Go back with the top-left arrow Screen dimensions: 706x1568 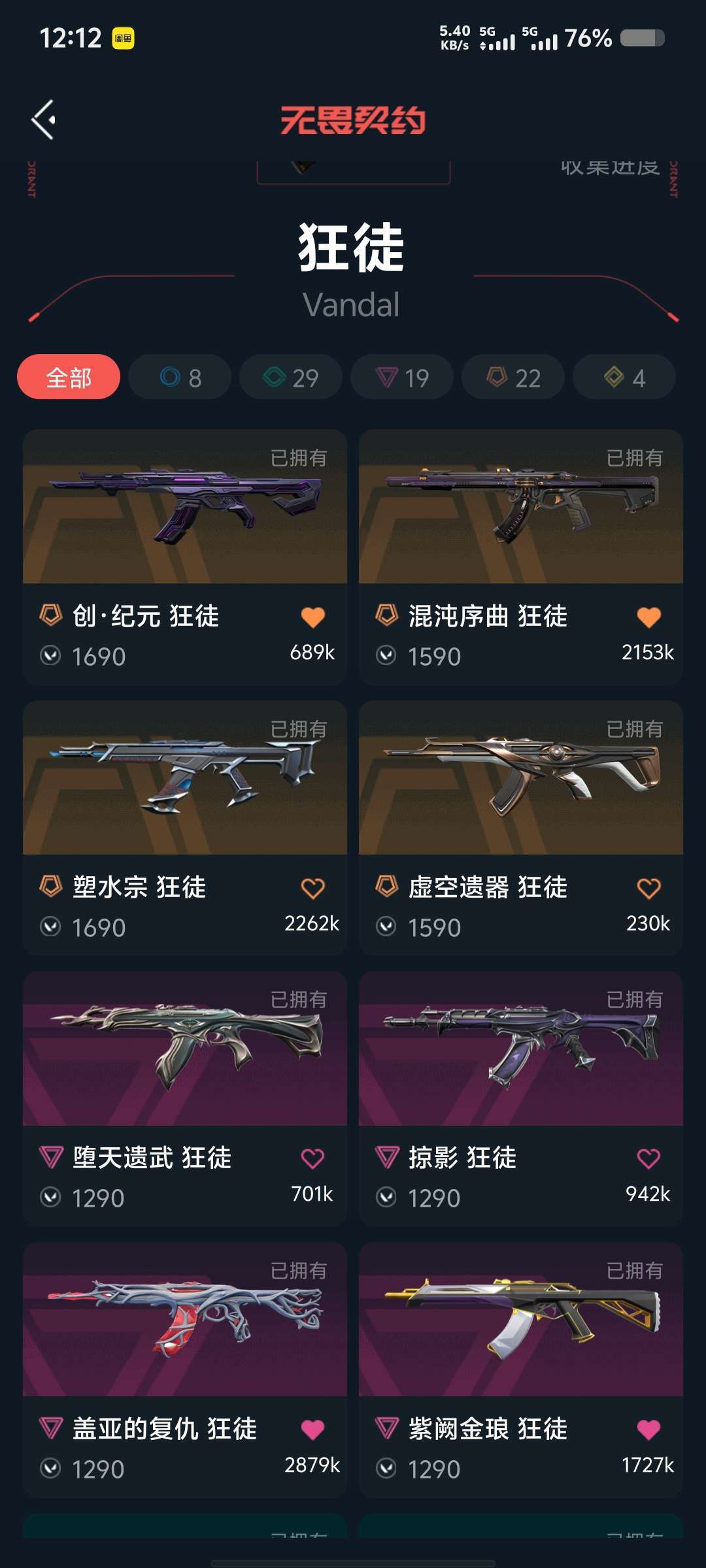[x=43, y=120]
